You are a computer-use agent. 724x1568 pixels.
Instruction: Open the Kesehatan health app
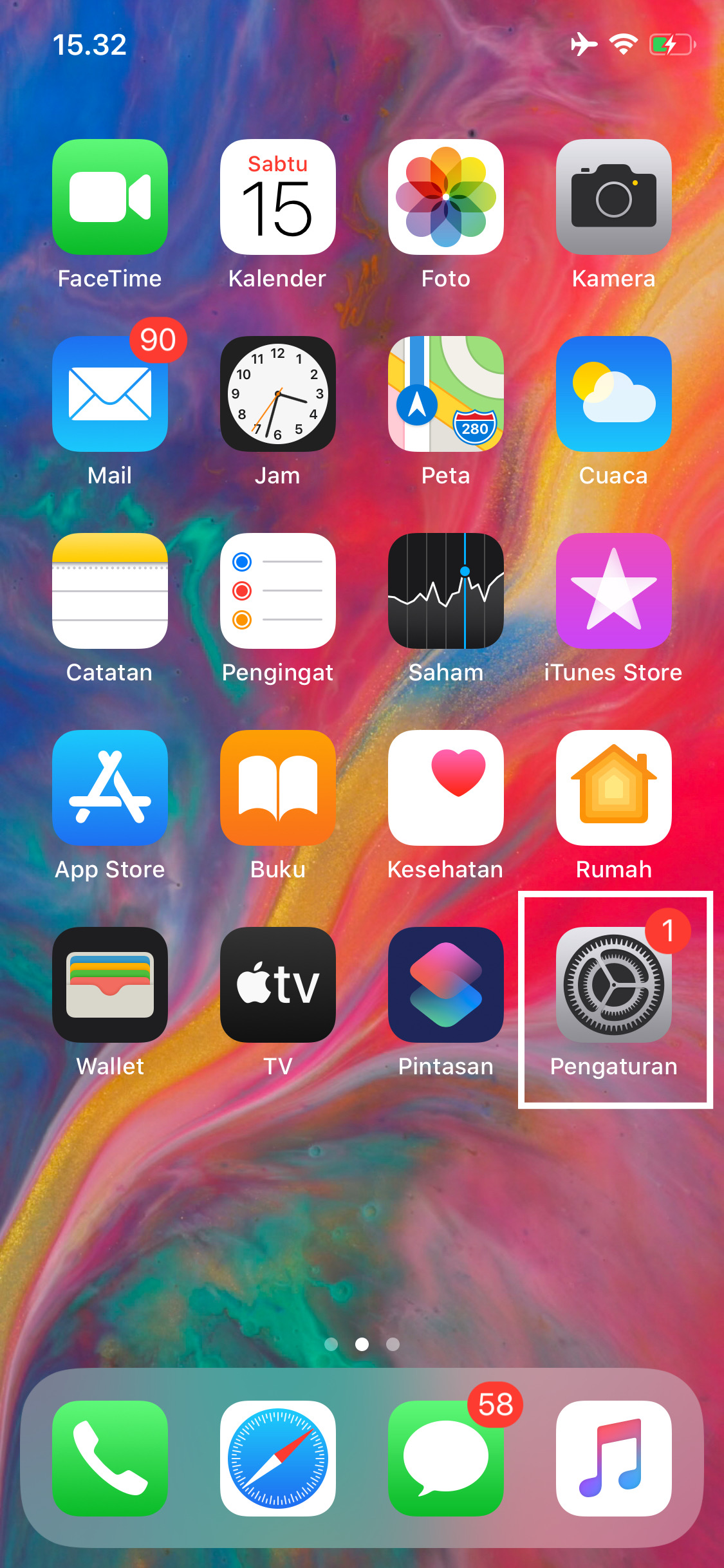click(x=446, y=788)
